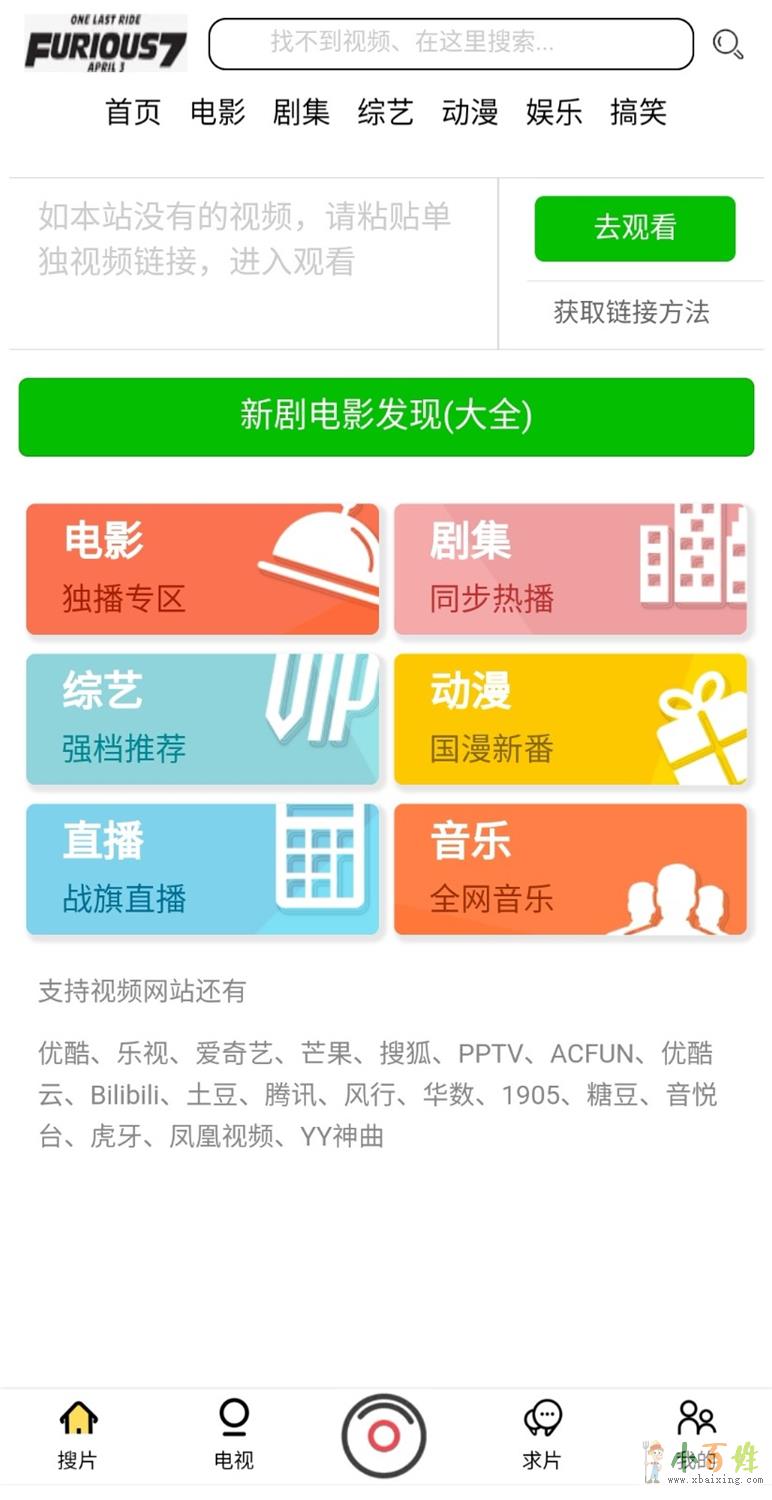Open the 综艺 top tab
Screen dimensions: 772x1500
385,112
